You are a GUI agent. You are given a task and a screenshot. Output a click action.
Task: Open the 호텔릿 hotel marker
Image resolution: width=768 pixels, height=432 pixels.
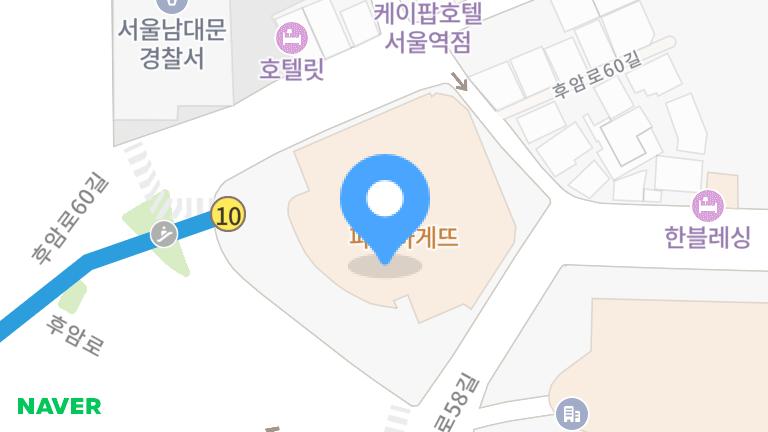coord(292,39)
